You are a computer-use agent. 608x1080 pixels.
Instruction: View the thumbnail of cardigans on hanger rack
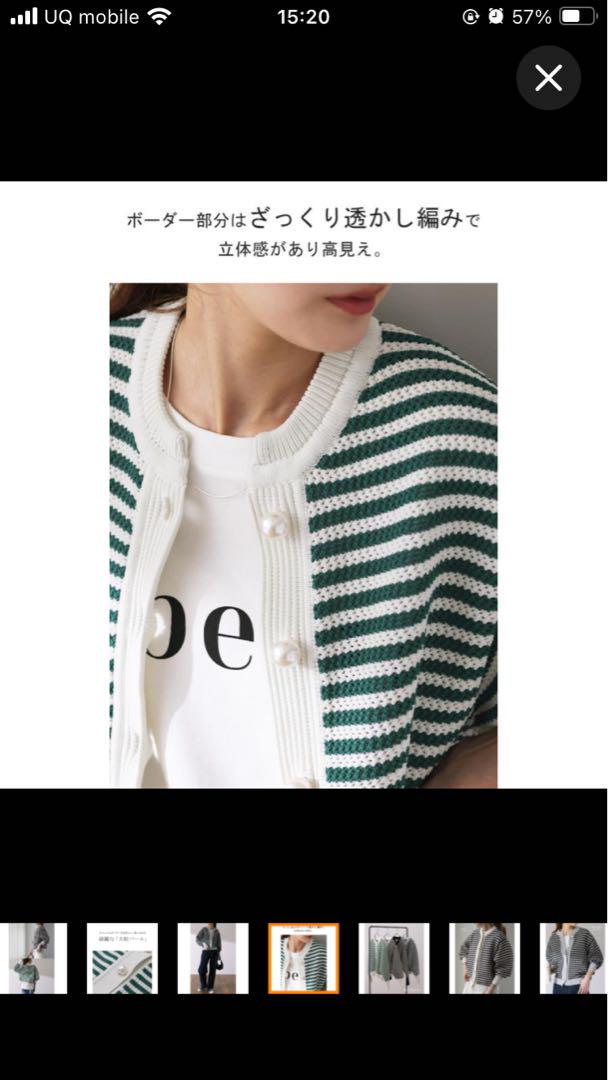click(x=394, y=958)
